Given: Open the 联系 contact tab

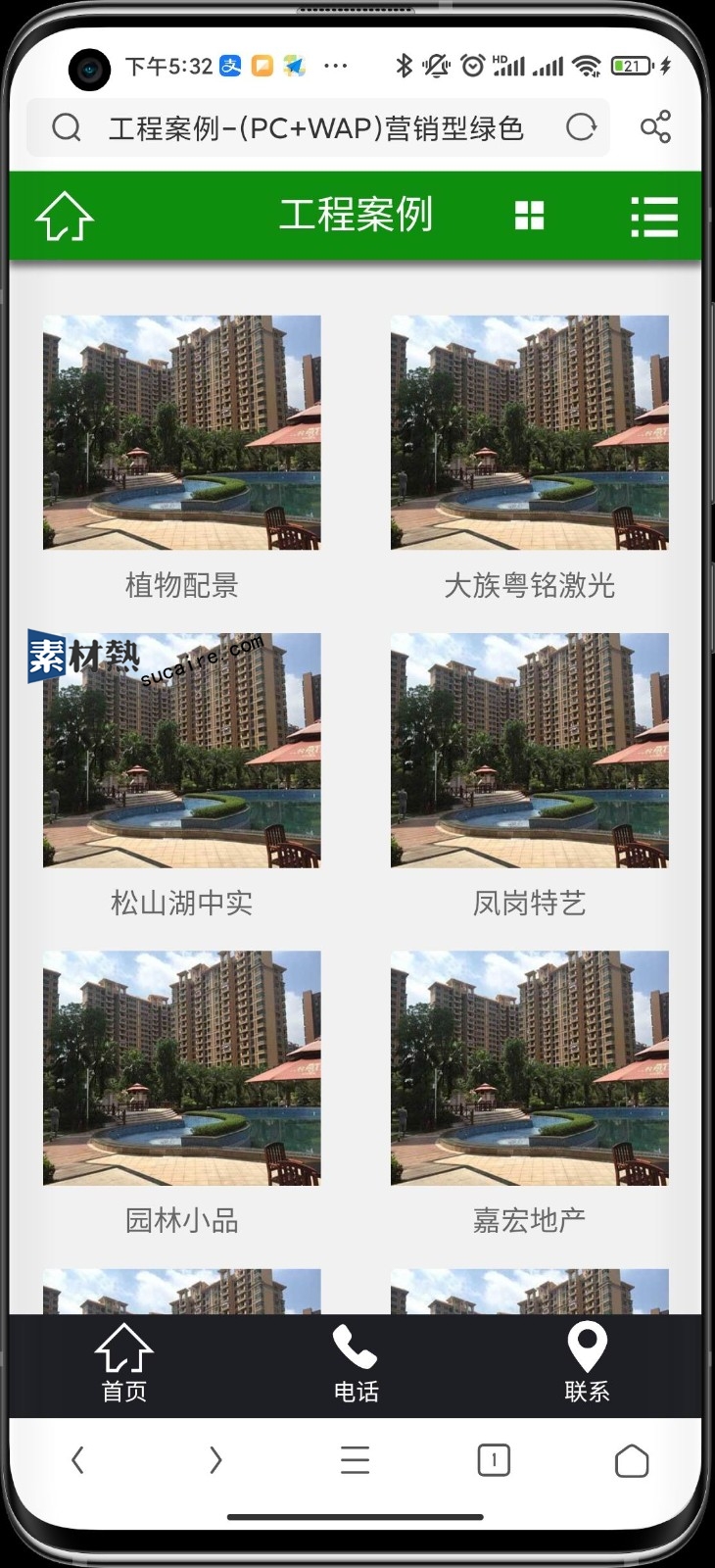Looking at the screenshot, I should [587, 1364].
